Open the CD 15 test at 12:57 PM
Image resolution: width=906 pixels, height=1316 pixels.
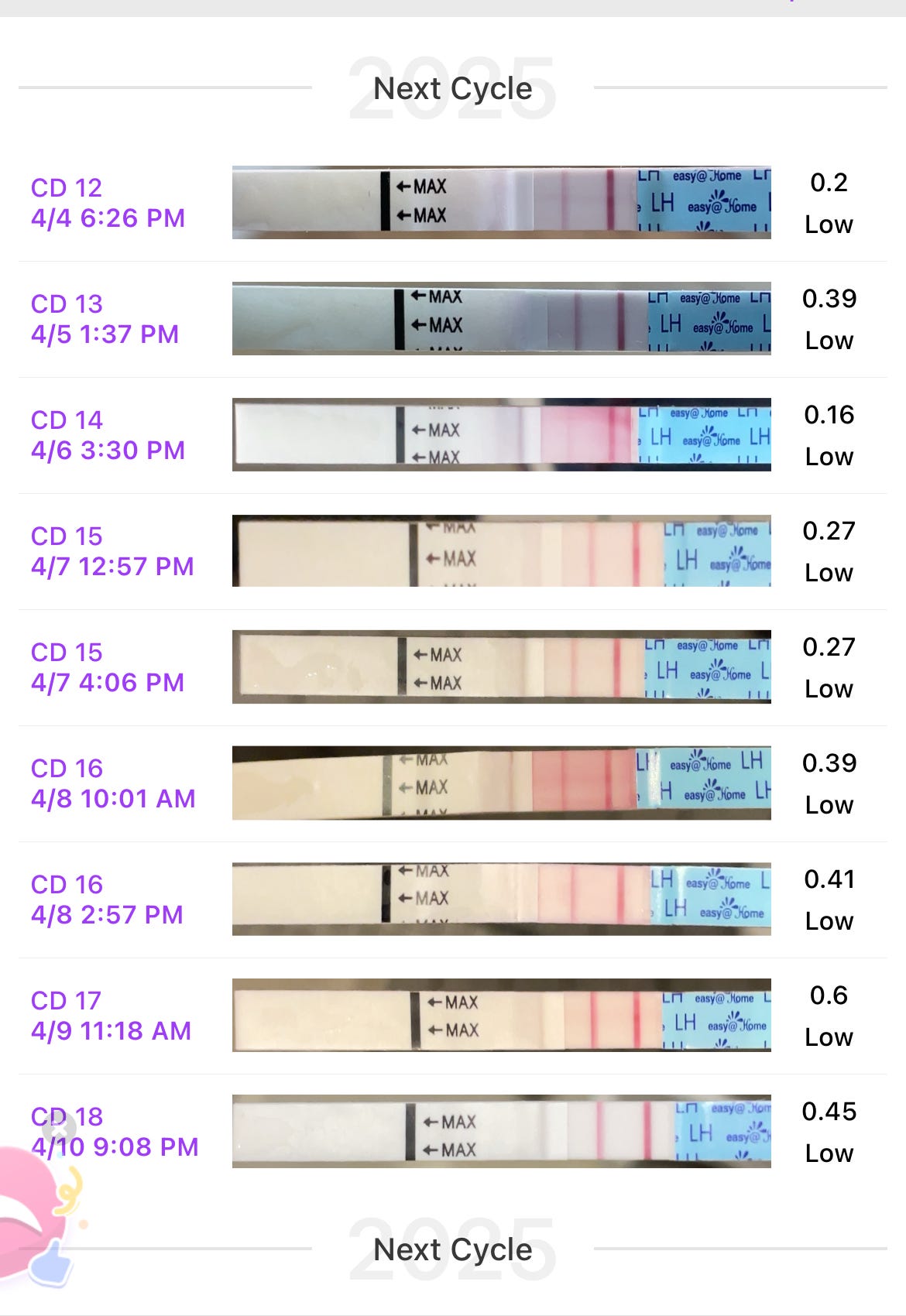point(501,551)
